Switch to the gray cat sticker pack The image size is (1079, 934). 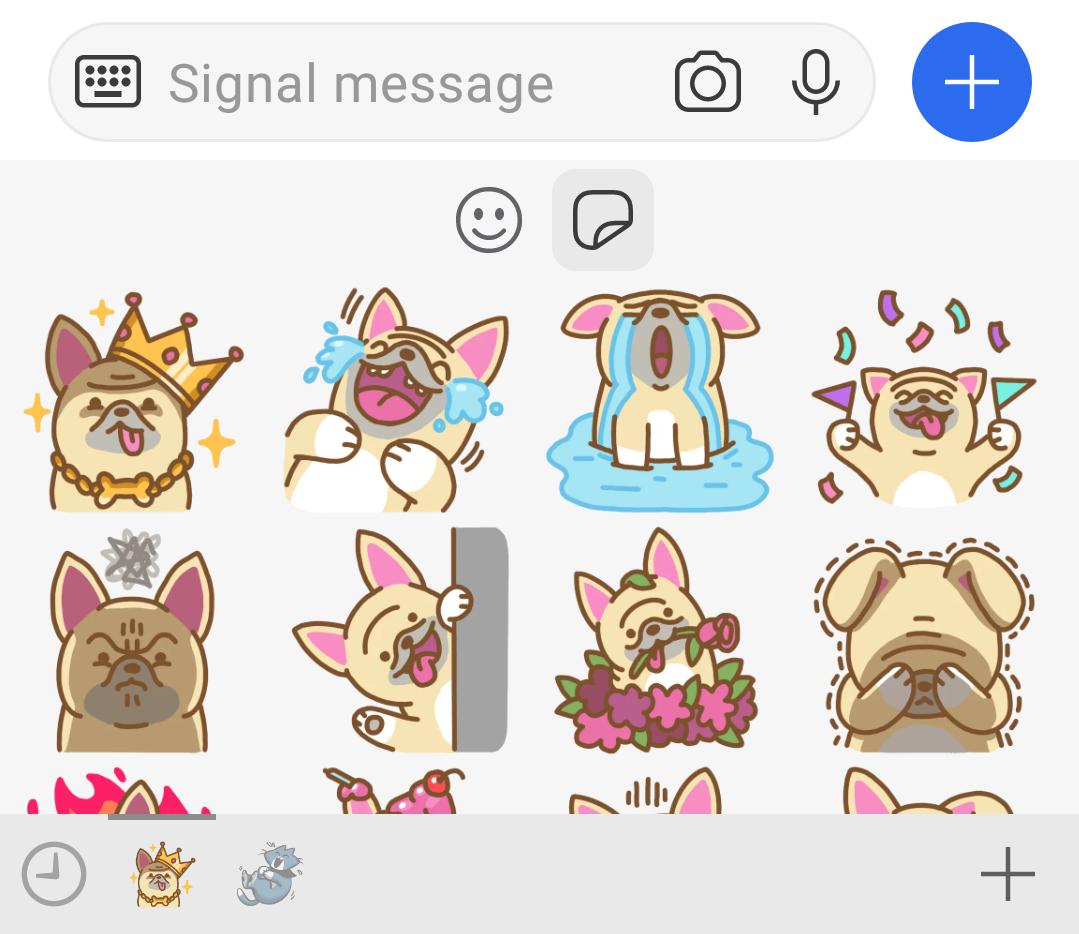(270, 875)
